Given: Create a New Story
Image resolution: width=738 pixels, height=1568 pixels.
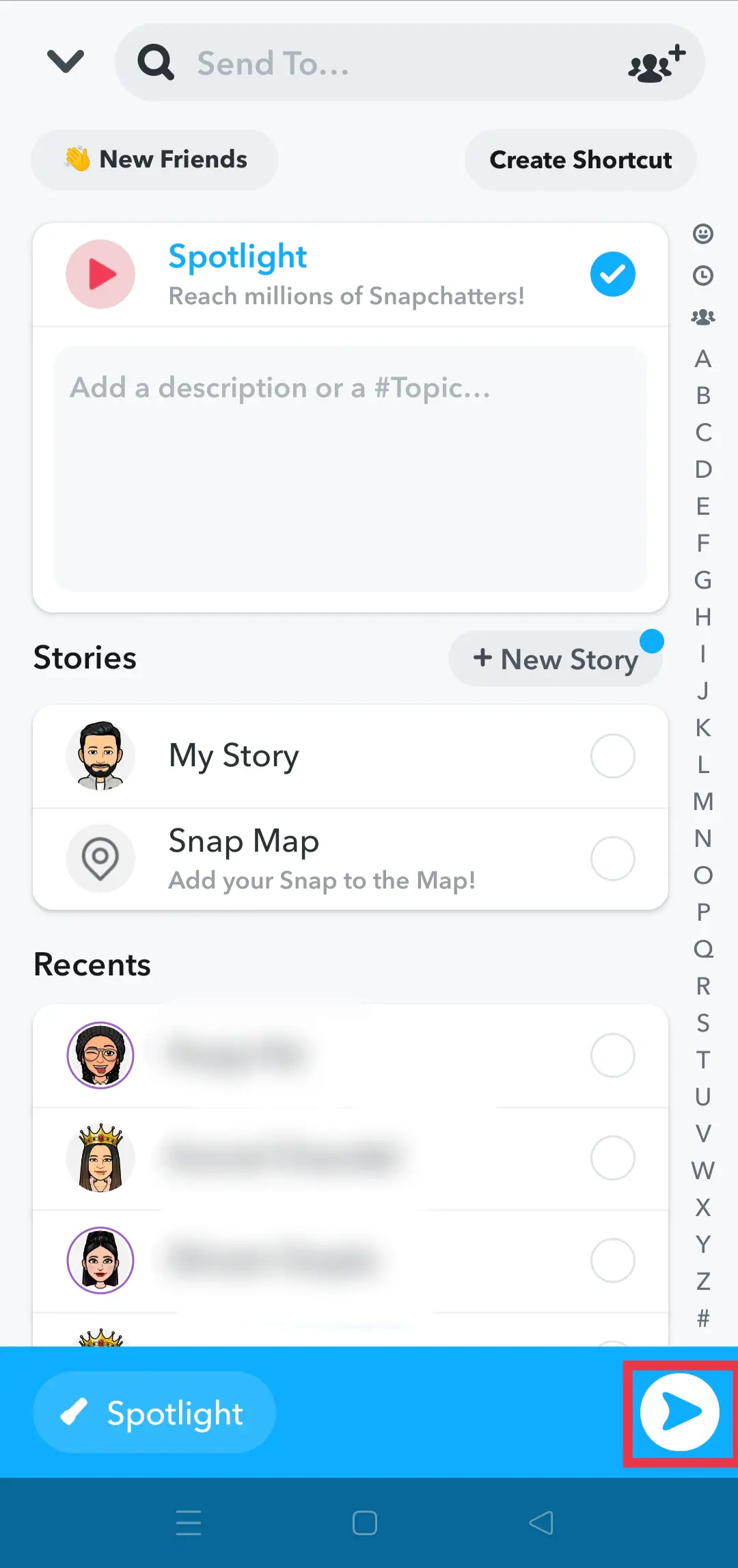Looking at the screenshot, I should [556, 659].
